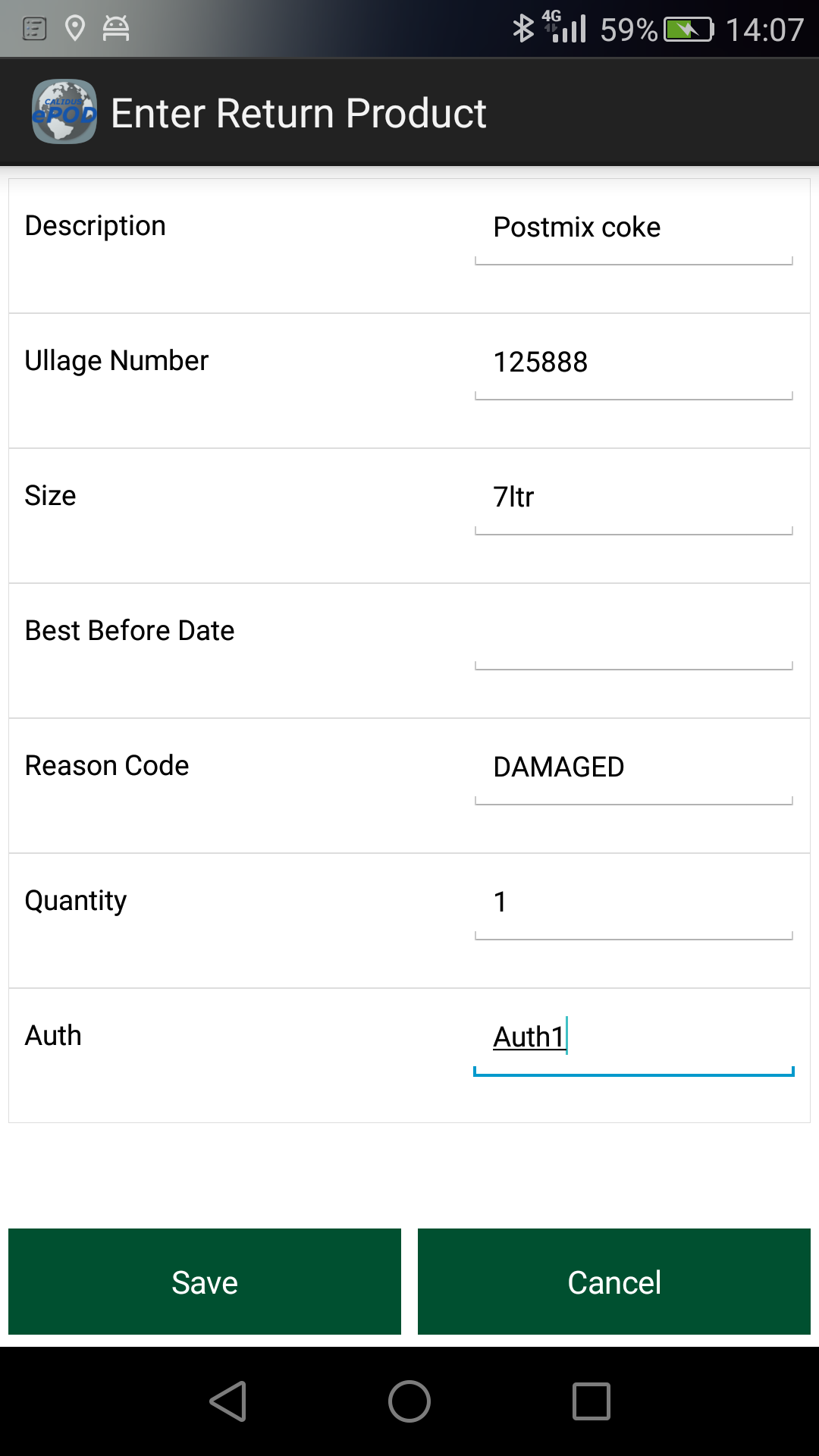Cancel entering the return product
Image resolution: width=819 pixels, height=1456 pixels.
click(x=614, y=1282)
